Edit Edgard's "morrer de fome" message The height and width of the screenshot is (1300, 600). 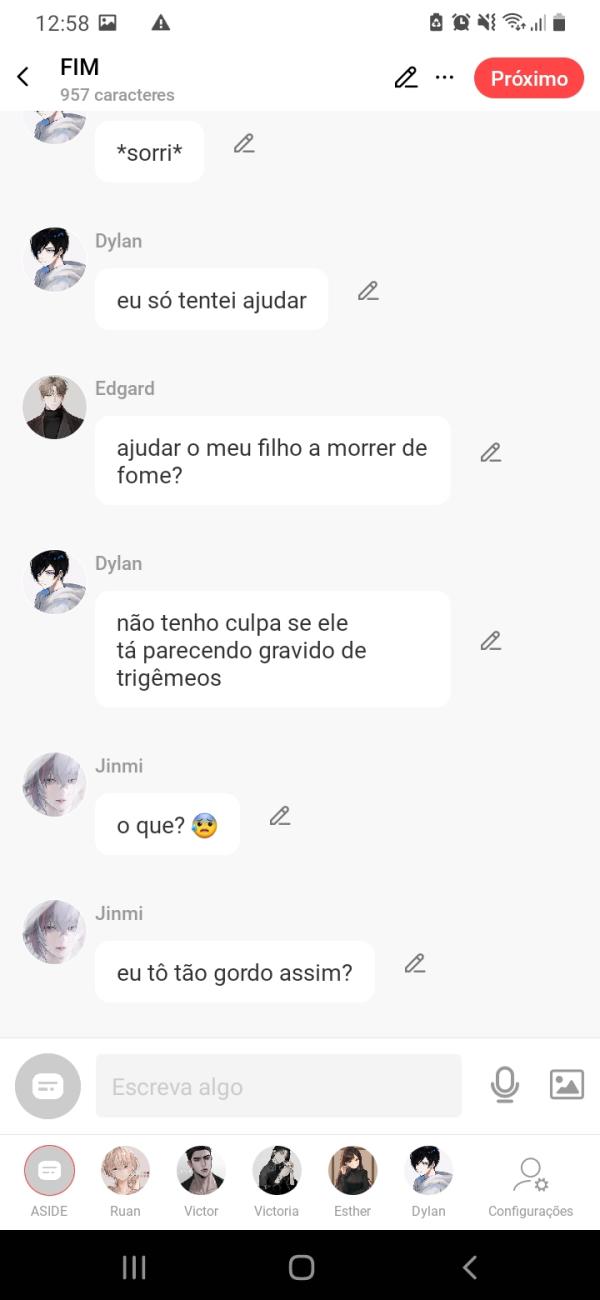(490, 453)
